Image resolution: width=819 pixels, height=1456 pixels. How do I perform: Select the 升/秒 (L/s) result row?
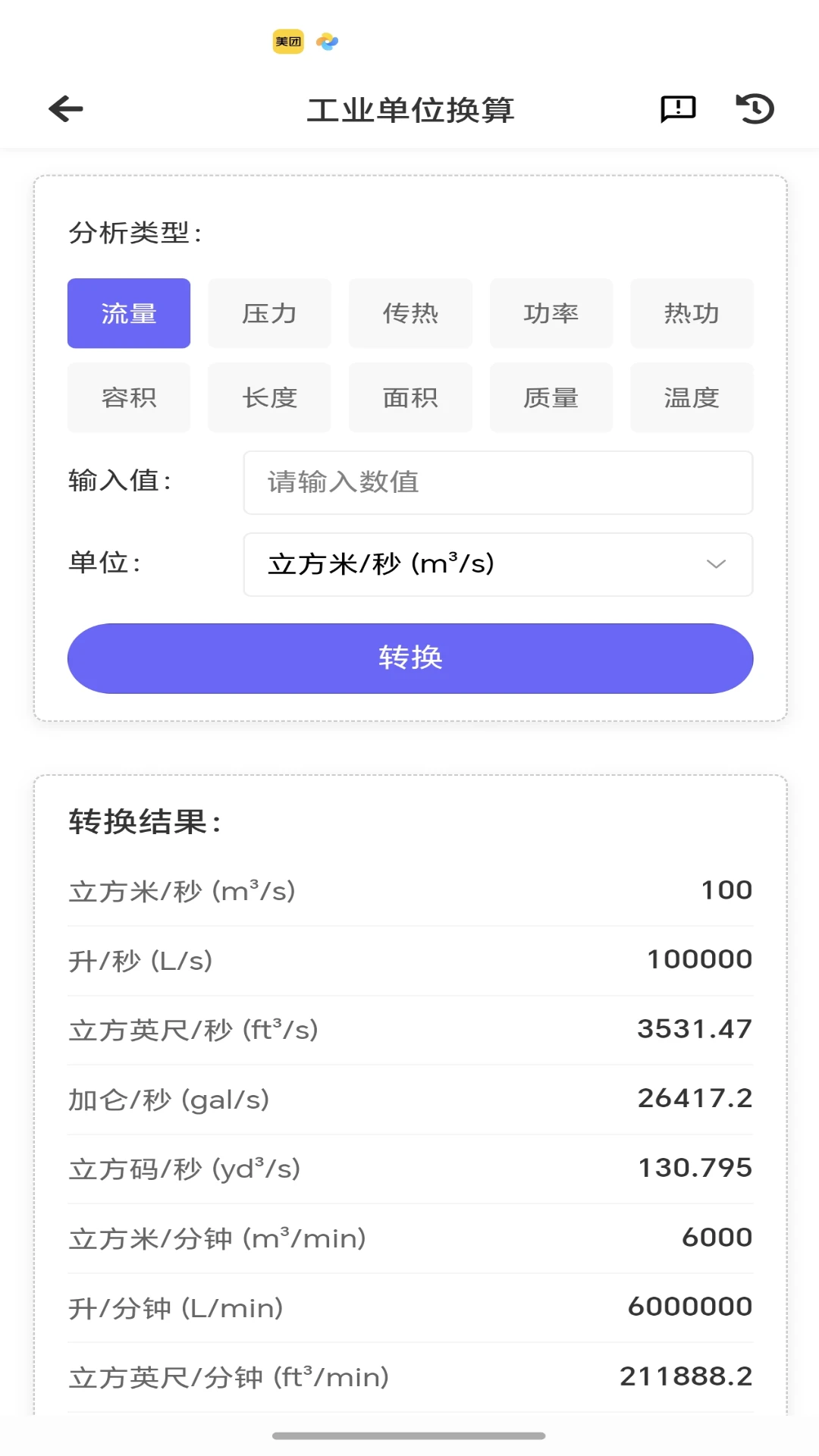click(409, 958)
